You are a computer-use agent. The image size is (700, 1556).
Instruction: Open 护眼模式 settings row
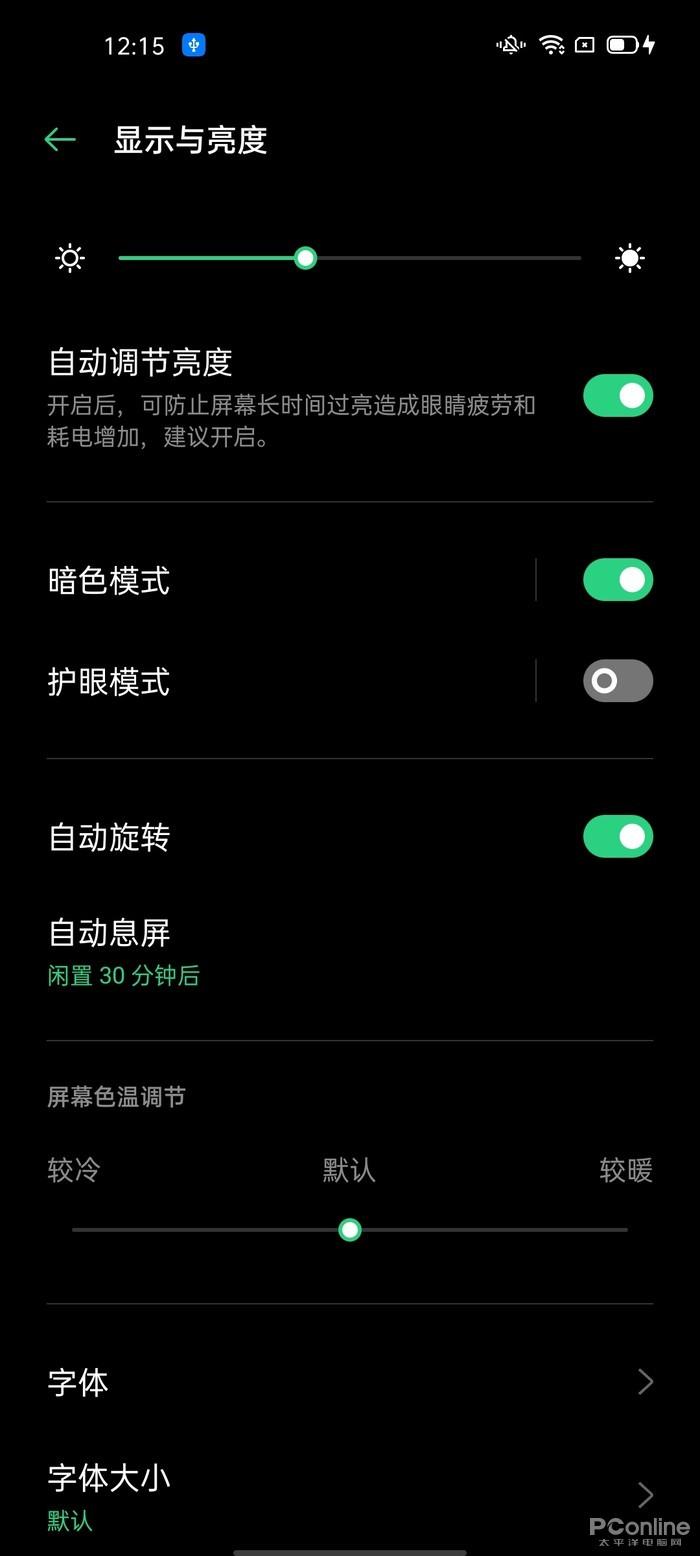[290, 681]
